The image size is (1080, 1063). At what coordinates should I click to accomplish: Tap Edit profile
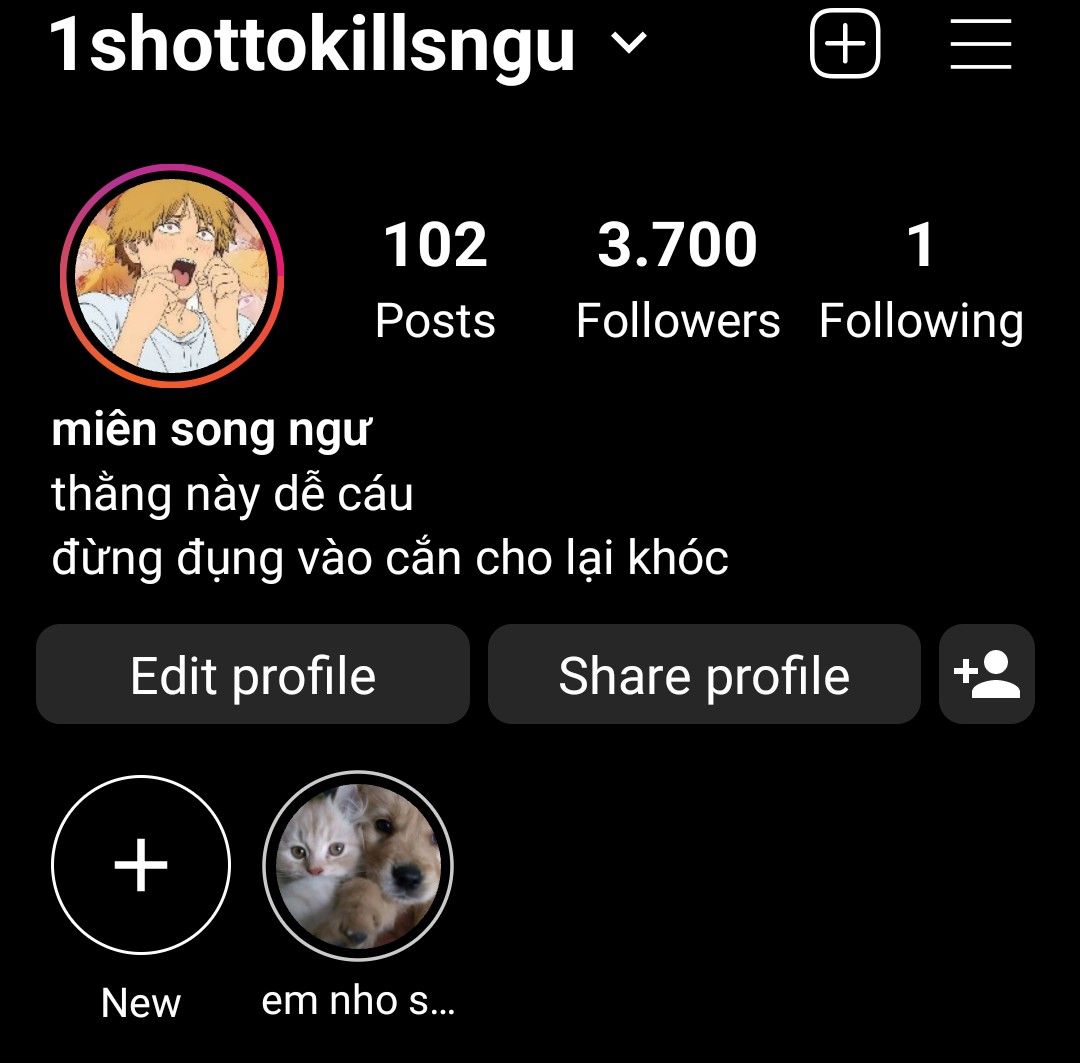(253, 675)
